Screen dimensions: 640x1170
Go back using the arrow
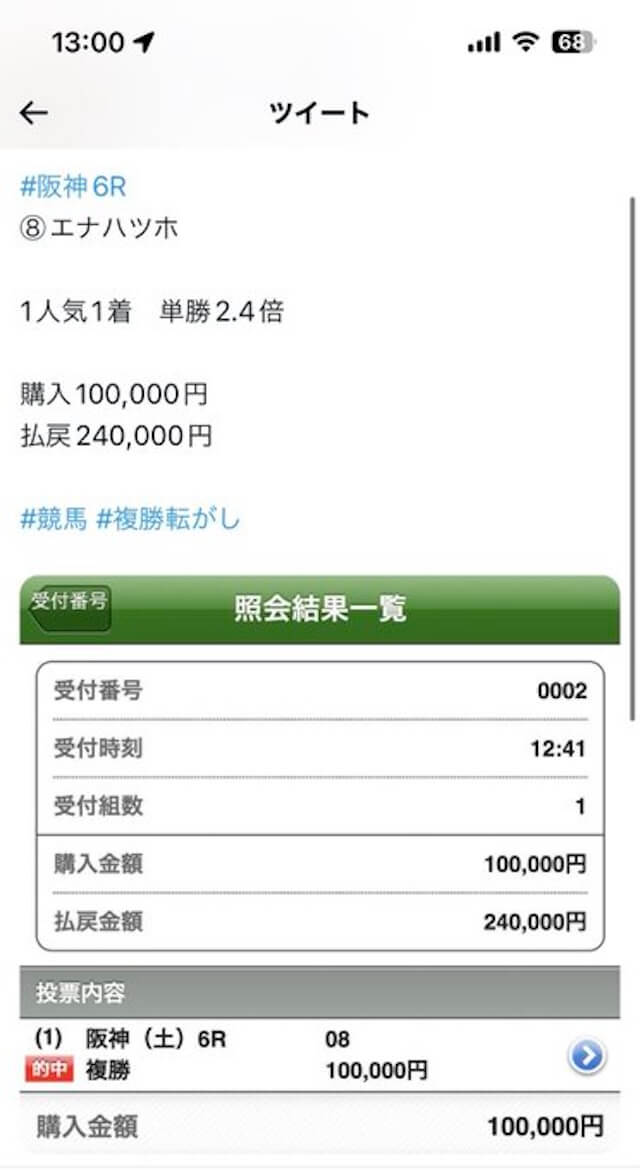click(x=34, y=113)
